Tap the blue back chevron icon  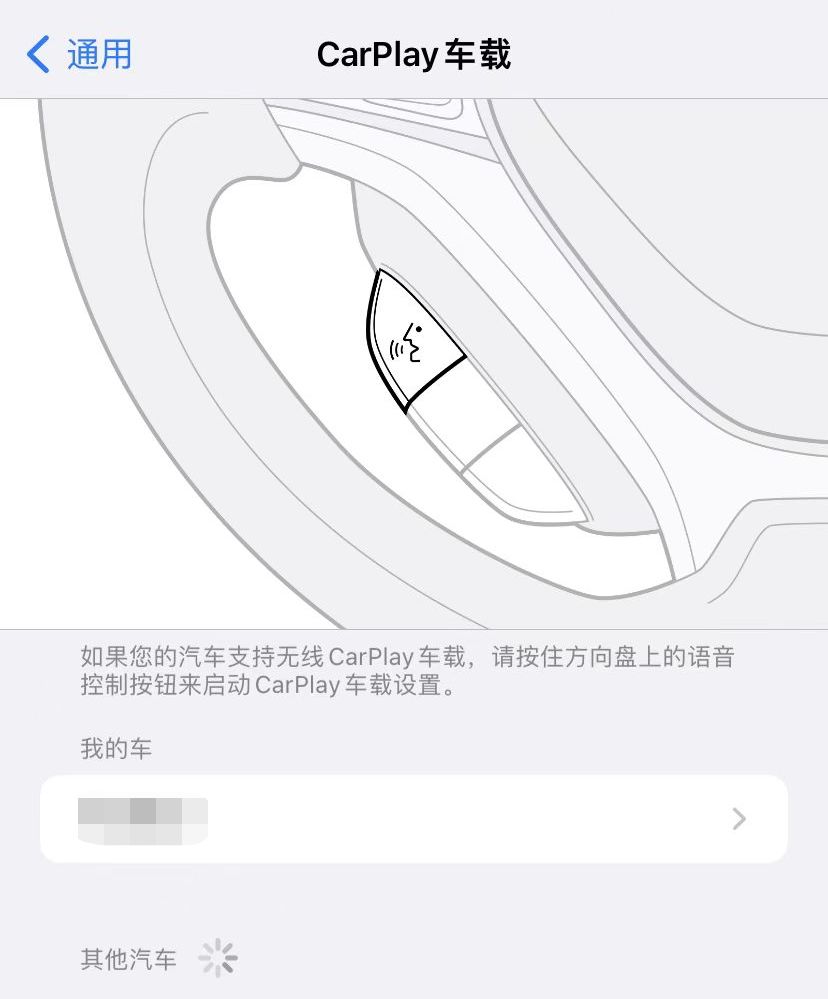[x=37, y=55]
